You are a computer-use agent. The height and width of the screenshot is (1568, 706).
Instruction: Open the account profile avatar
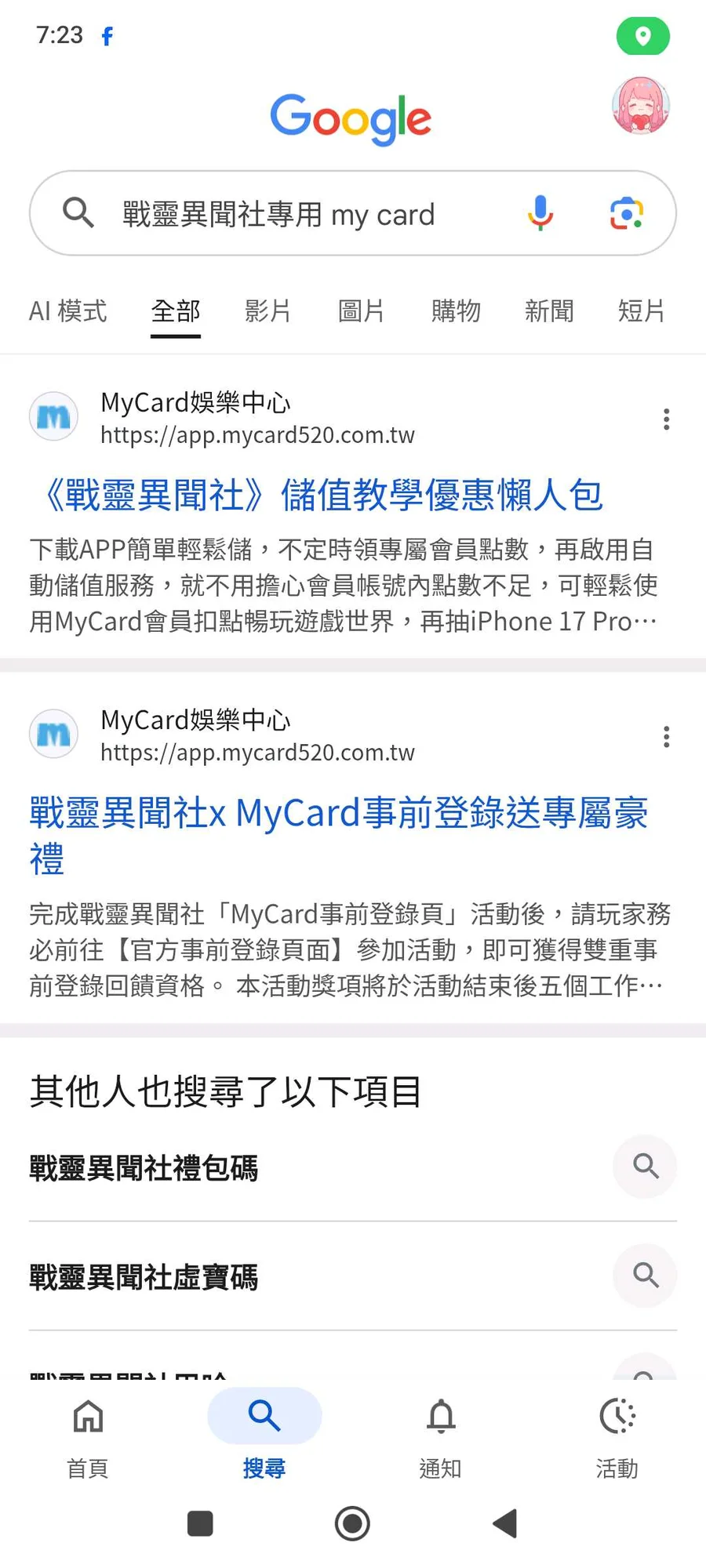pos(640,106)
